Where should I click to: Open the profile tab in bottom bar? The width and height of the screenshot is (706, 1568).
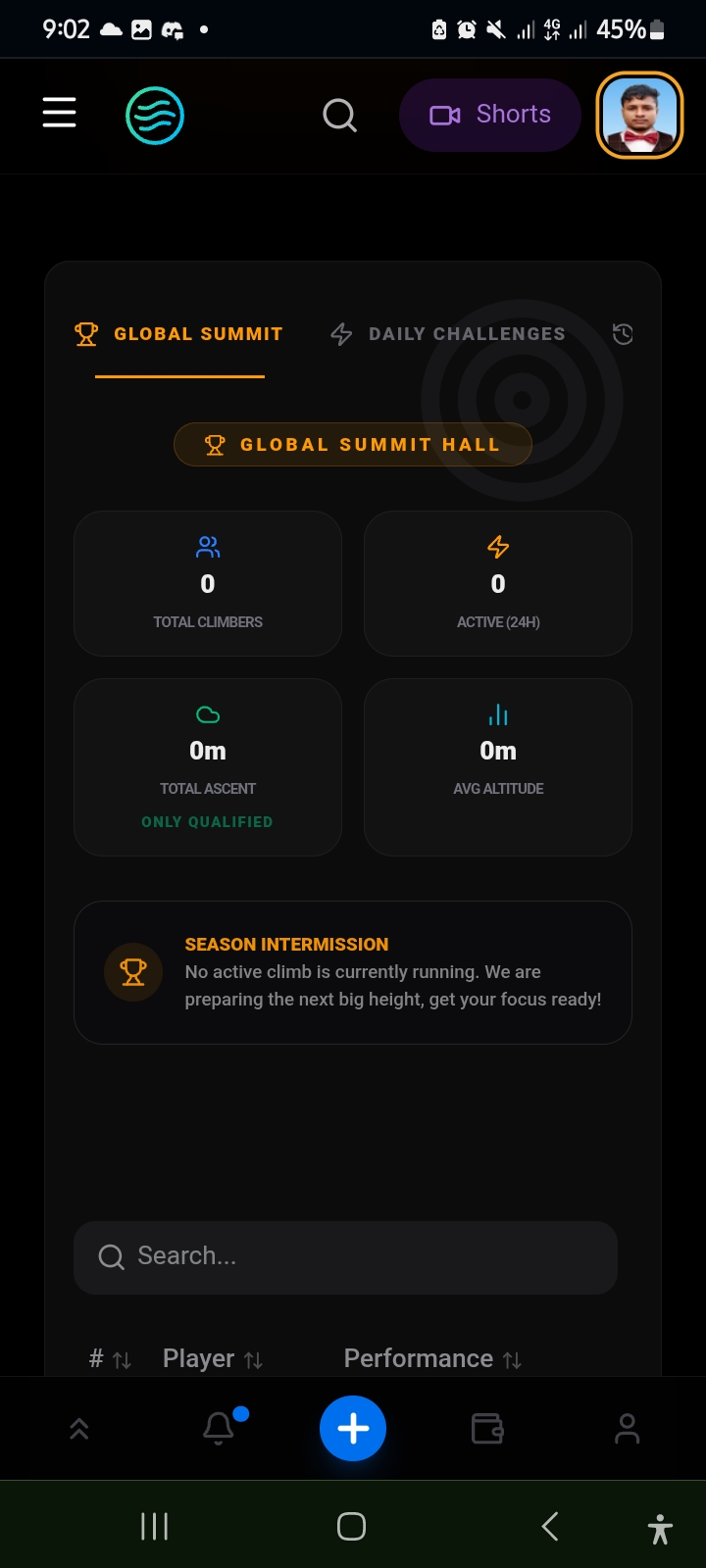pos(627,1429)
